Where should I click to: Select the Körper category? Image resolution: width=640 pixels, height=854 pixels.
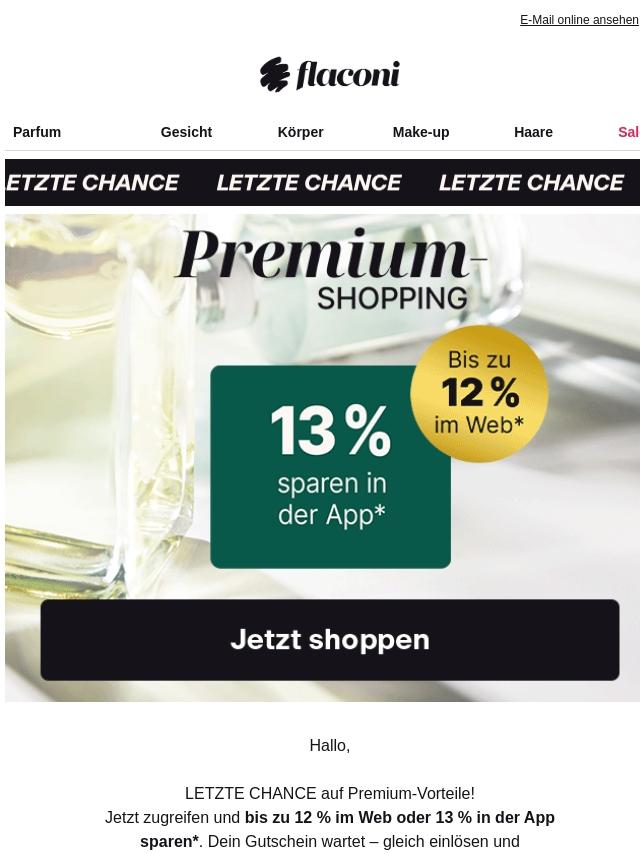[x=300, y=132]
